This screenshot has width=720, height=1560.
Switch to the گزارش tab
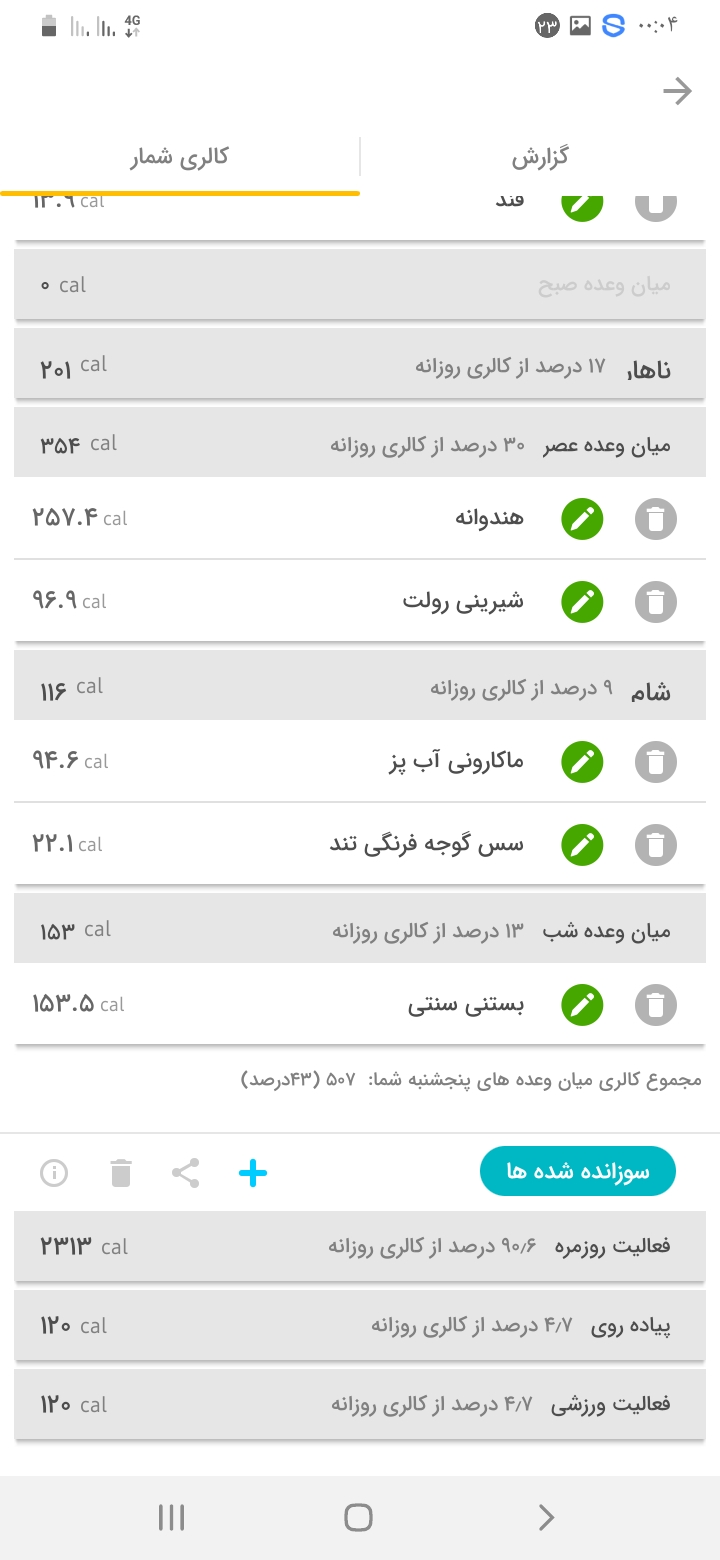[540, 158]
